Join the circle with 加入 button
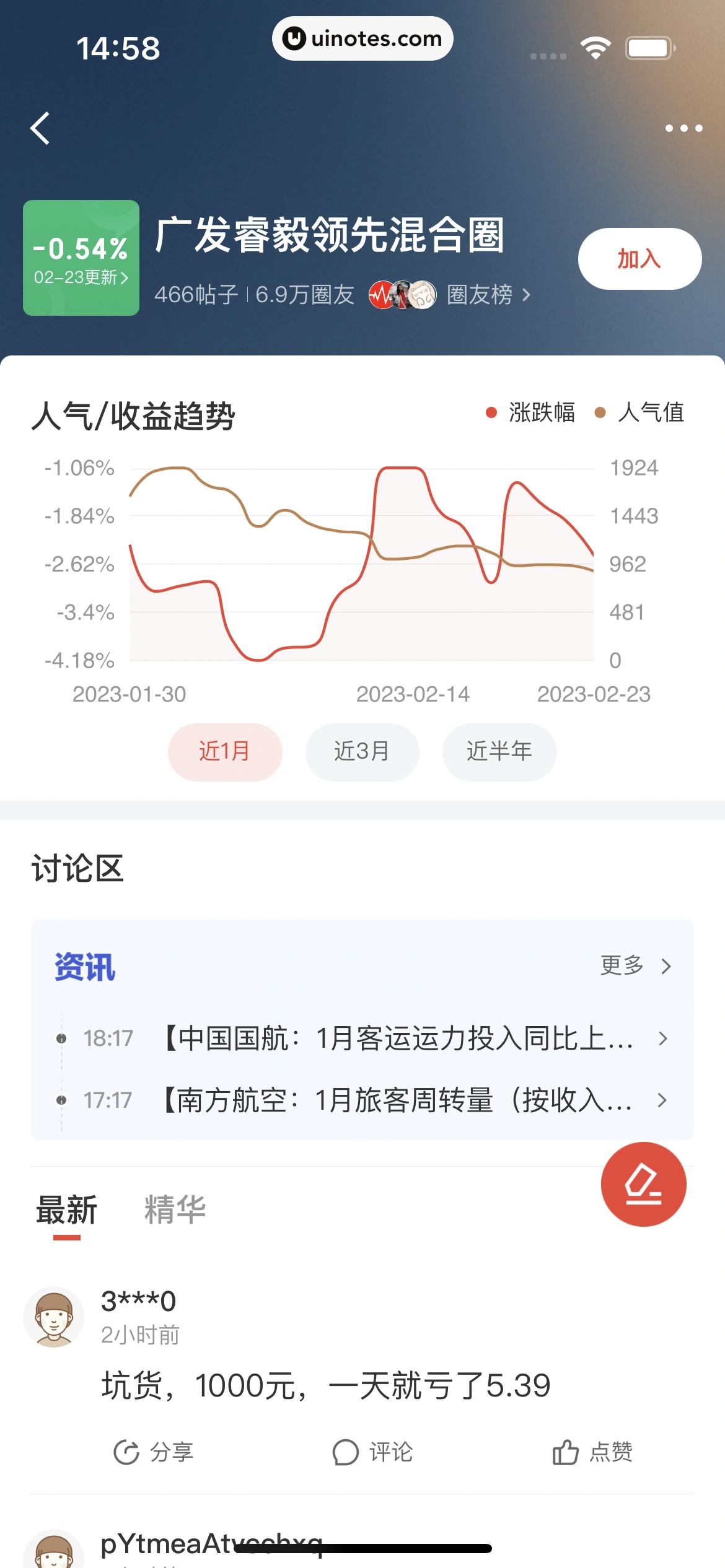Screen dimensions: 725x1568 (639, 259)
